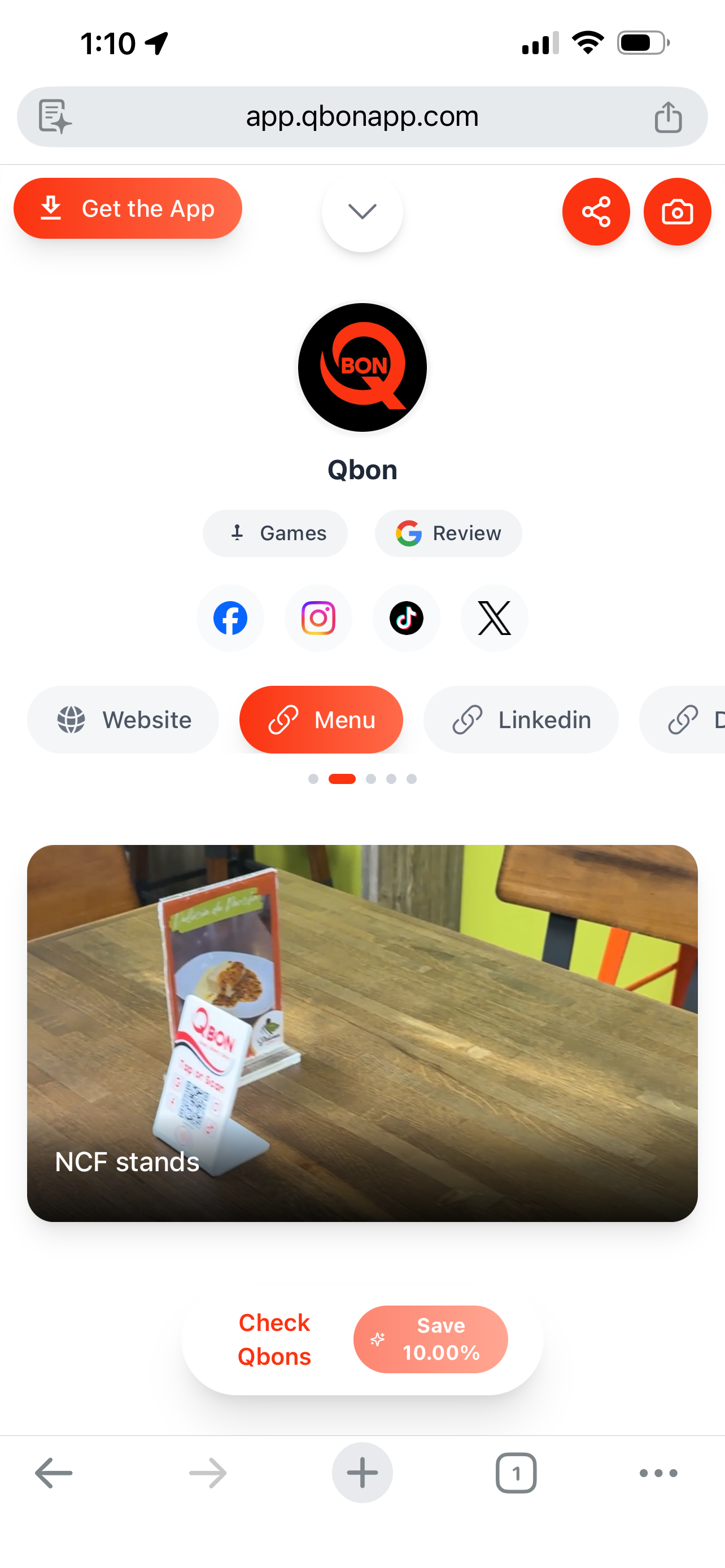Open Qbon's TikTok page
This screenshot has width=725, height=1568.
tap(406, 618)
